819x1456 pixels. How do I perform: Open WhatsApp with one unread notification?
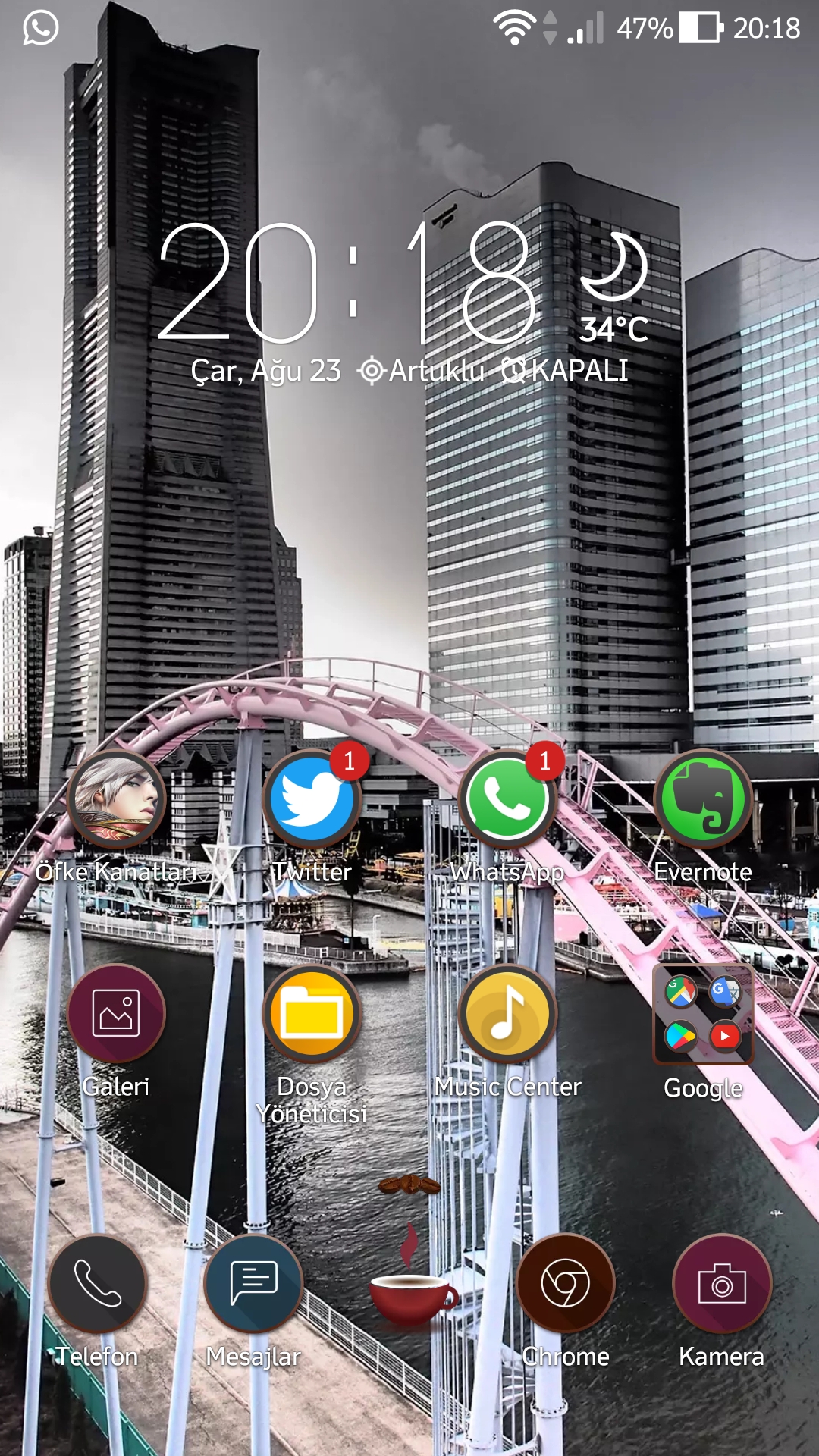(507, 800)
